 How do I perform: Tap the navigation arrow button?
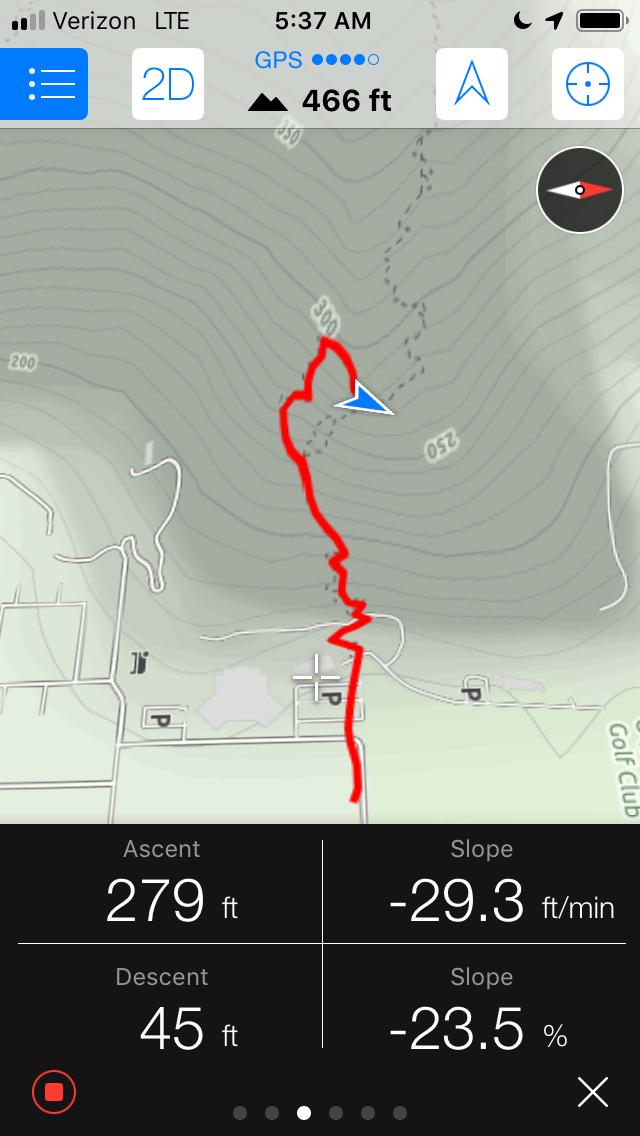(472, 84)
